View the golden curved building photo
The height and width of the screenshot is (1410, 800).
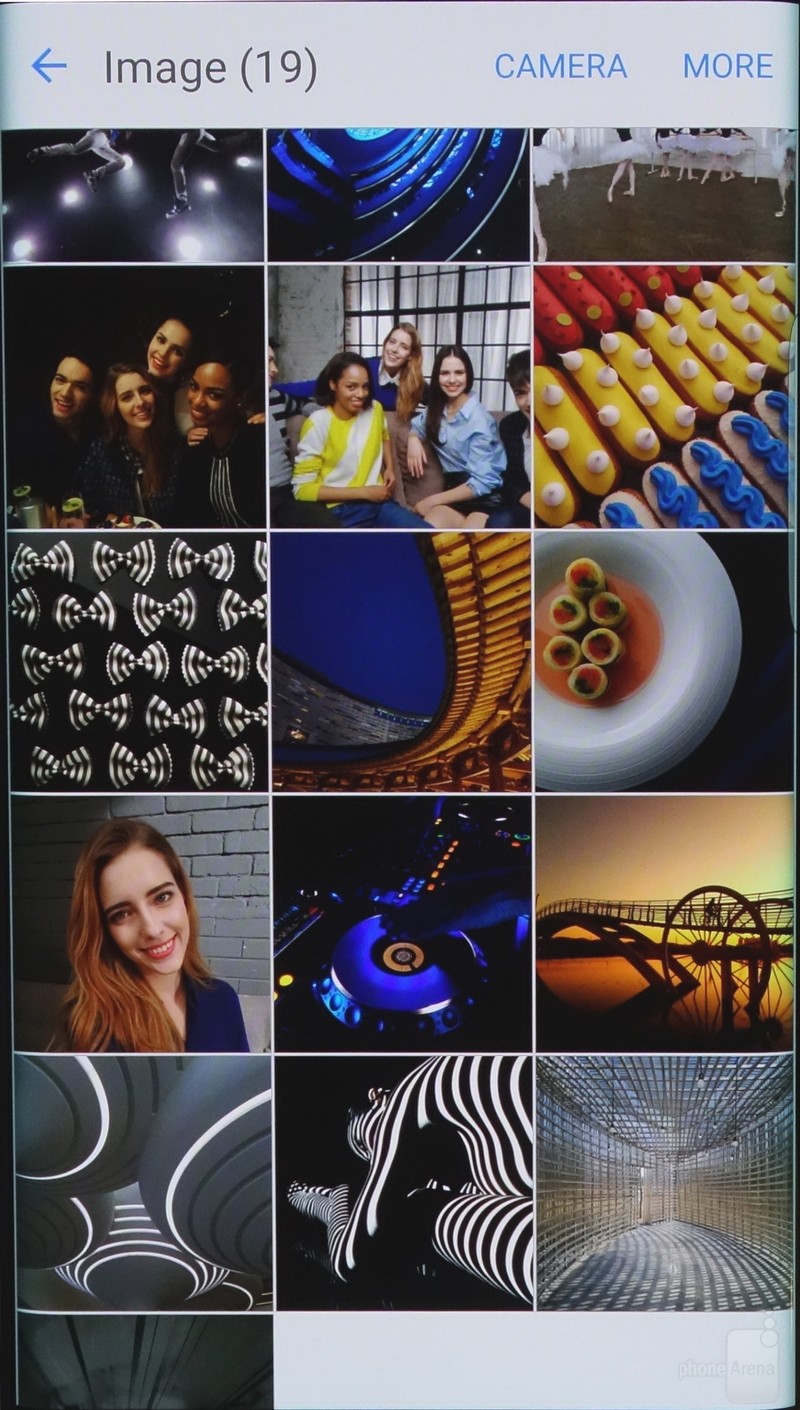pos(401,661)
